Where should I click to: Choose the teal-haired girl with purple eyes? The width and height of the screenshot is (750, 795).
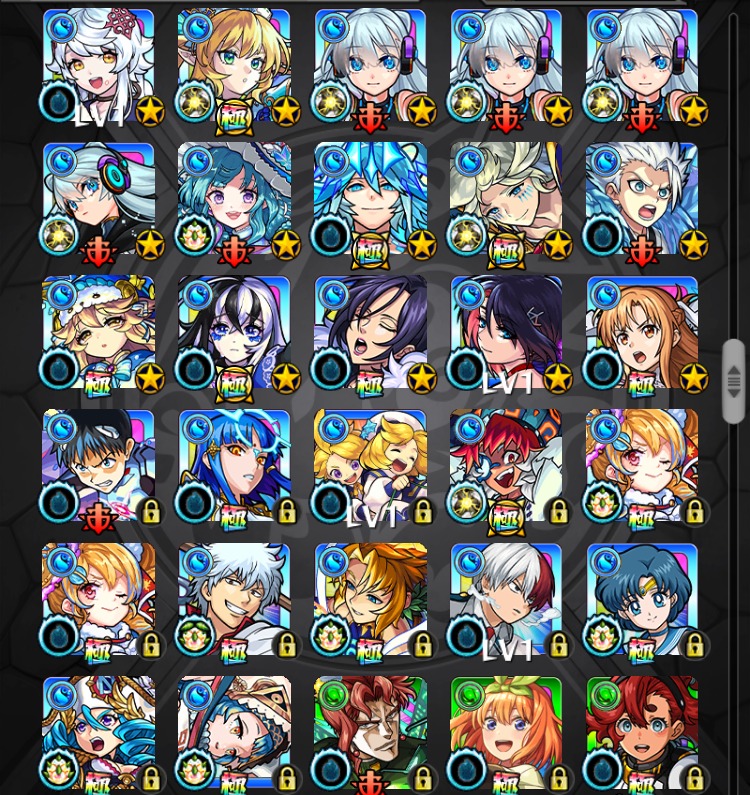234,198
